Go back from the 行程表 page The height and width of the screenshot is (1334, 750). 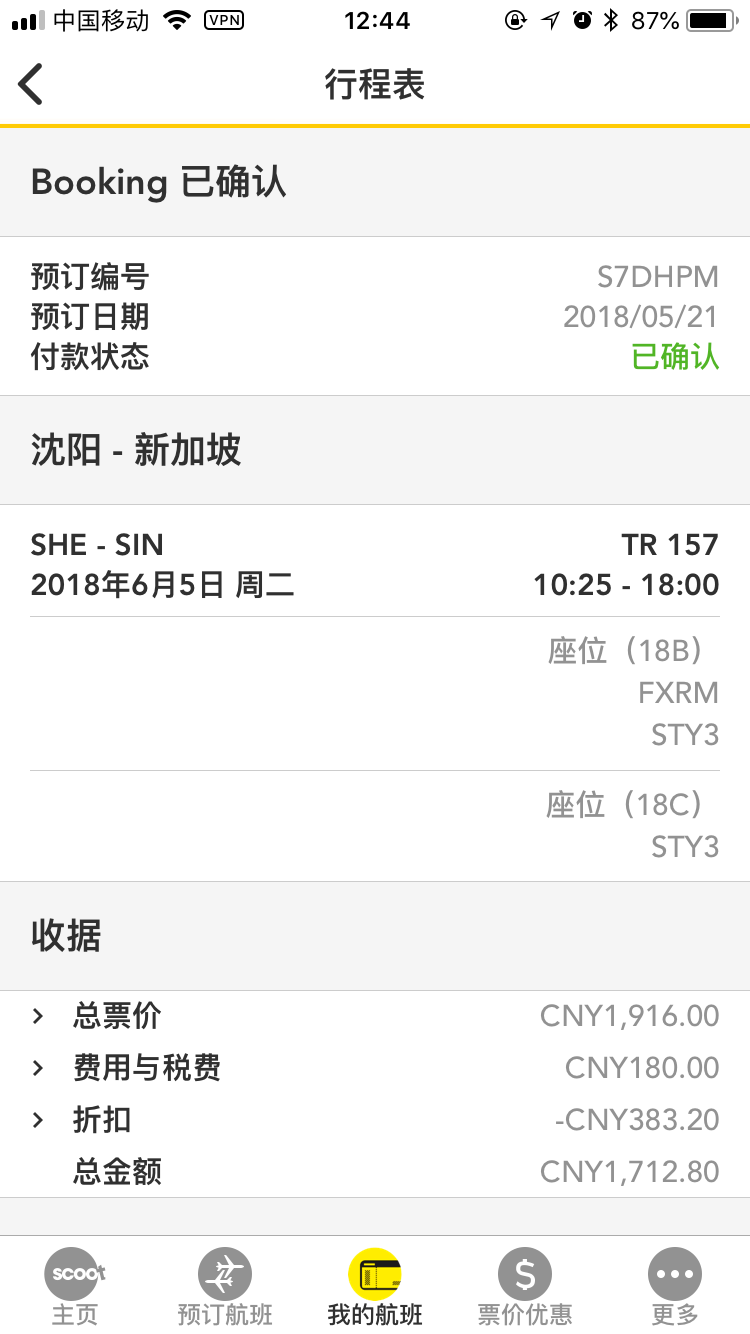tap(31, 84)
